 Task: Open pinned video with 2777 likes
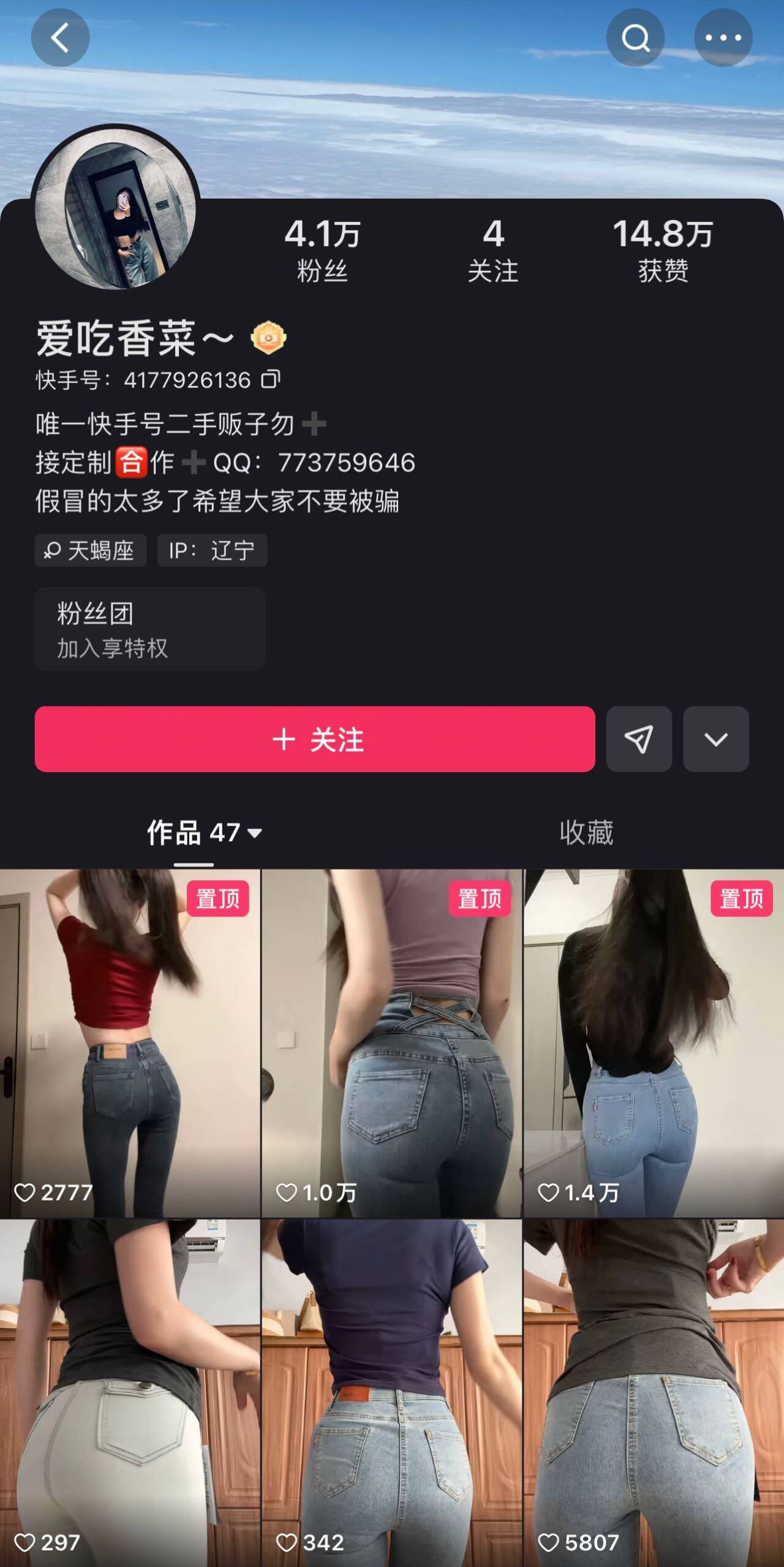130,1042
